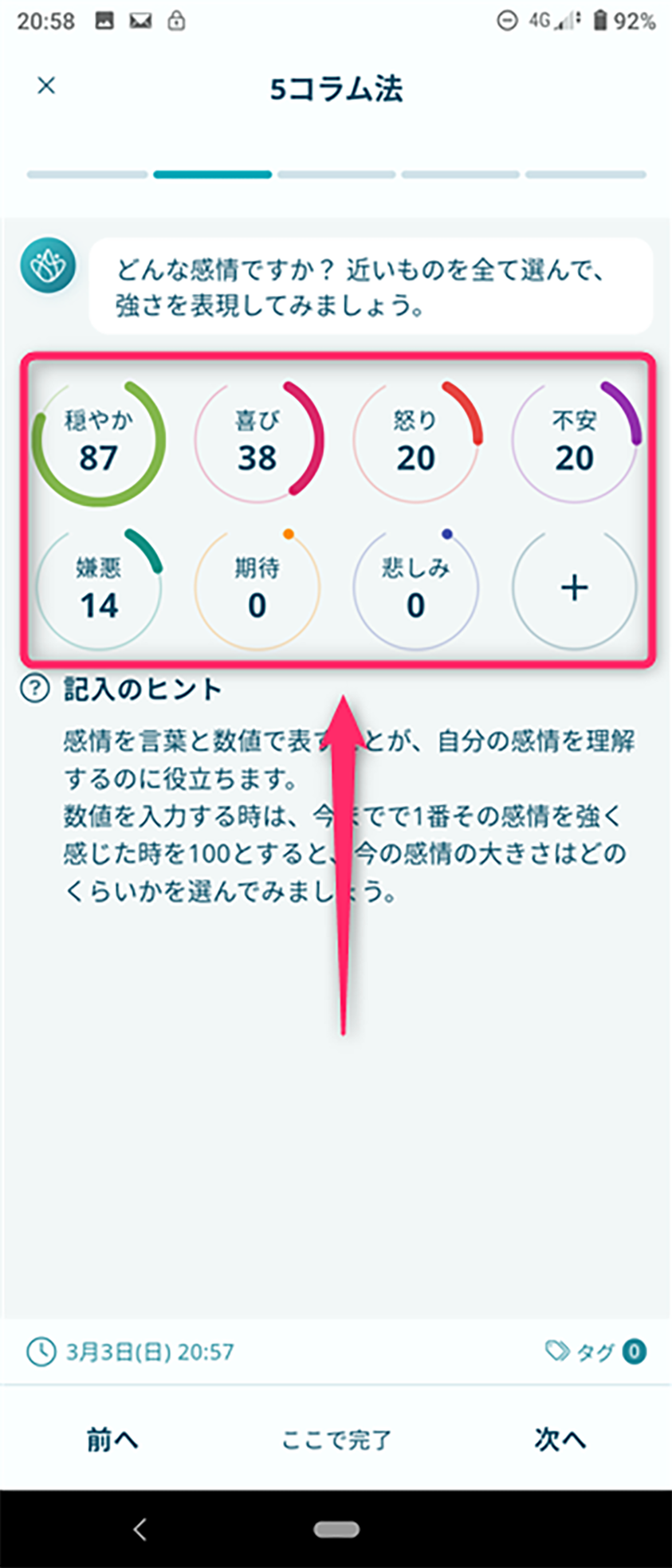Viewport: 672px width, 1568px height.
Task: Tap the 不安 emotion dial
Action: point(574,442)
